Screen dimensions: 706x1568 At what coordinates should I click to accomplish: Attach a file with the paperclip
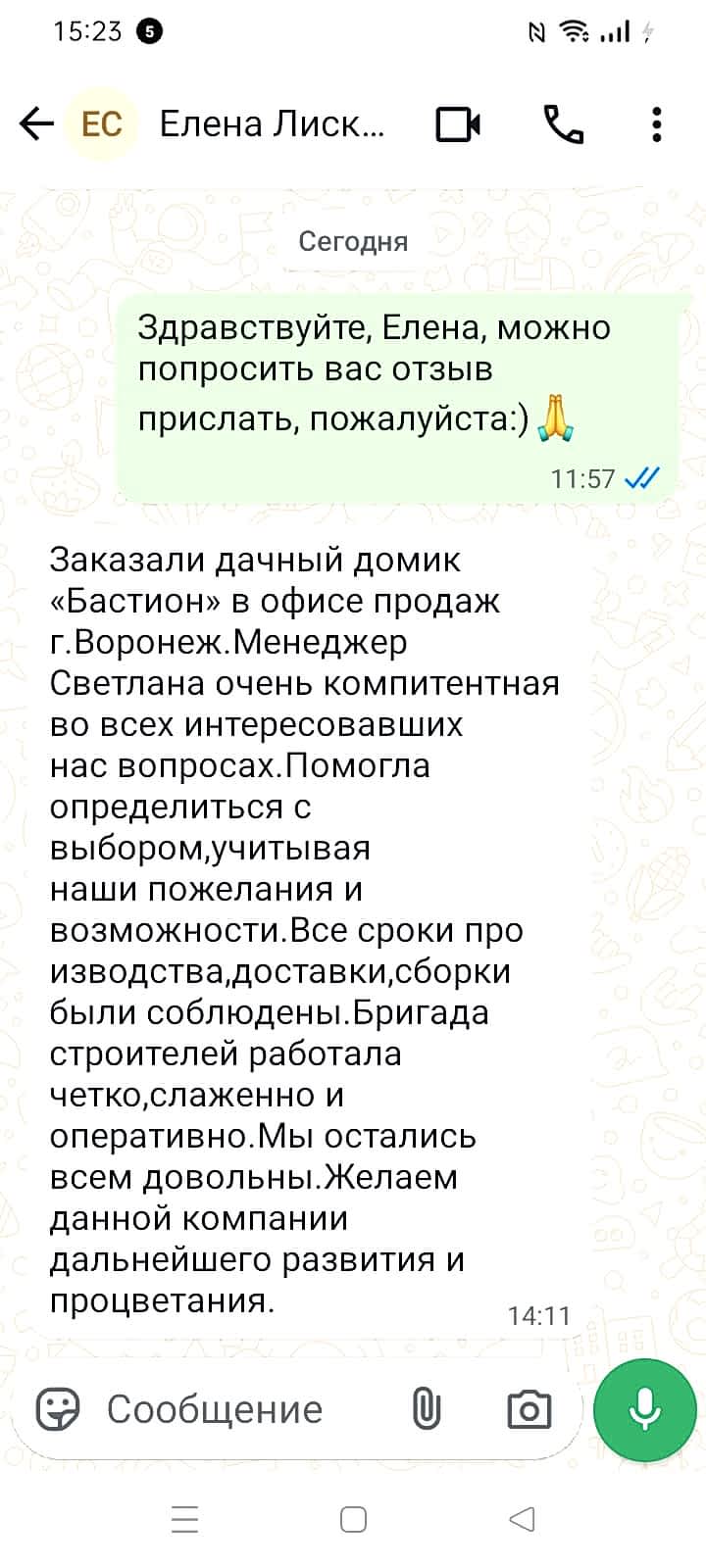[426, 1409]
